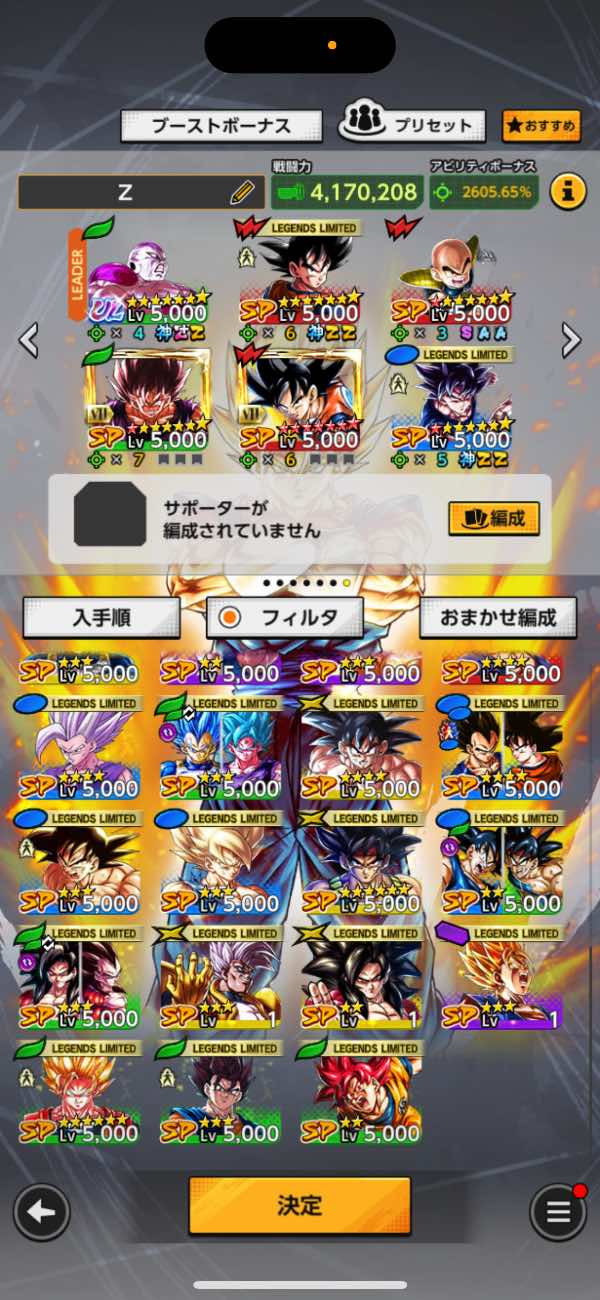Tap おまかせ編成 auto formation
This screenshot has height=1300, width=600.
click(x=498, y=618)
